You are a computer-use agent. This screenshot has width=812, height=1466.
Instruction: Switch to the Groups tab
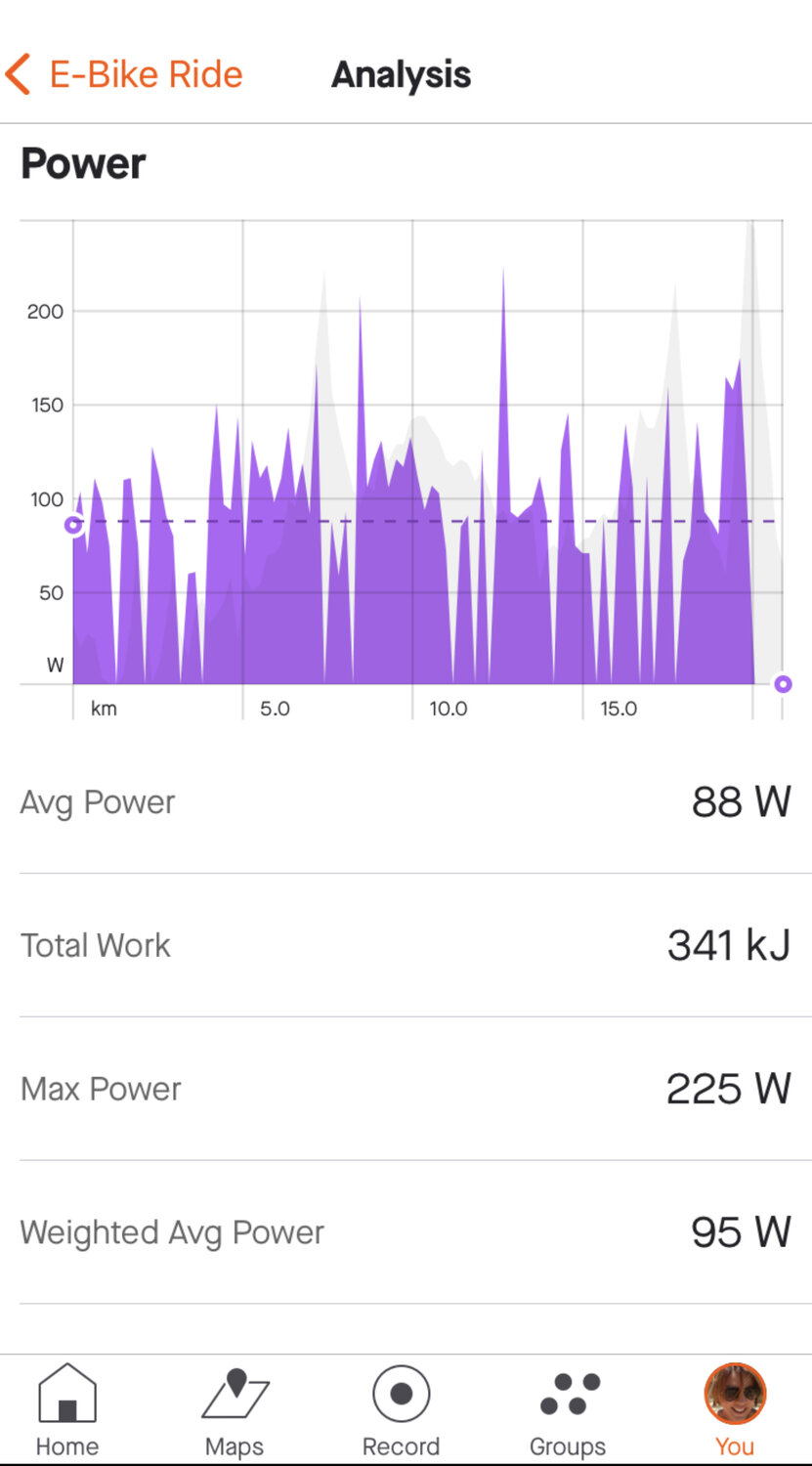(568, 1407)
